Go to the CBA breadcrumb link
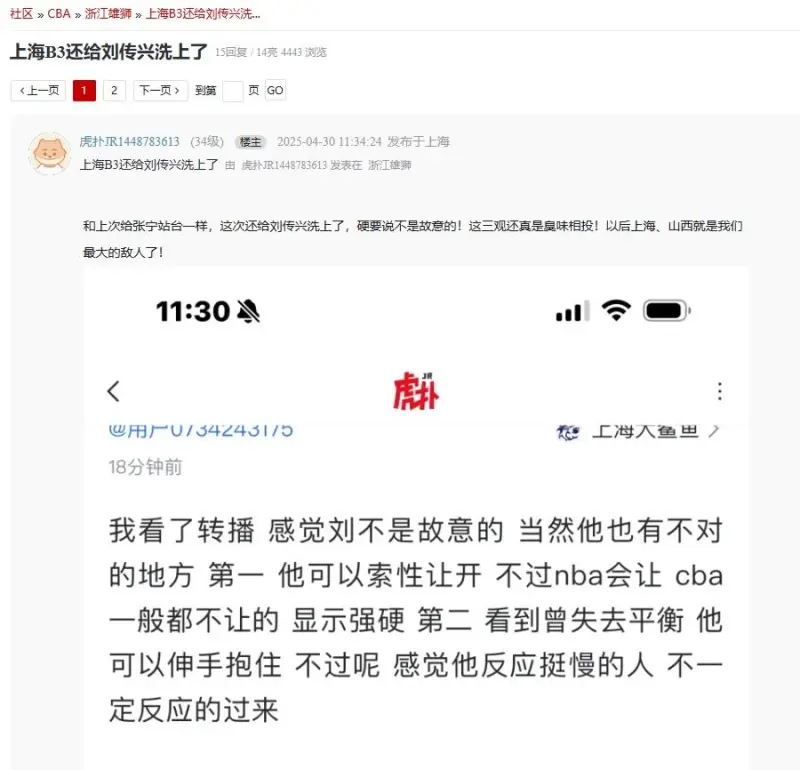Viewport: 800px width, 770px height. 59,14
